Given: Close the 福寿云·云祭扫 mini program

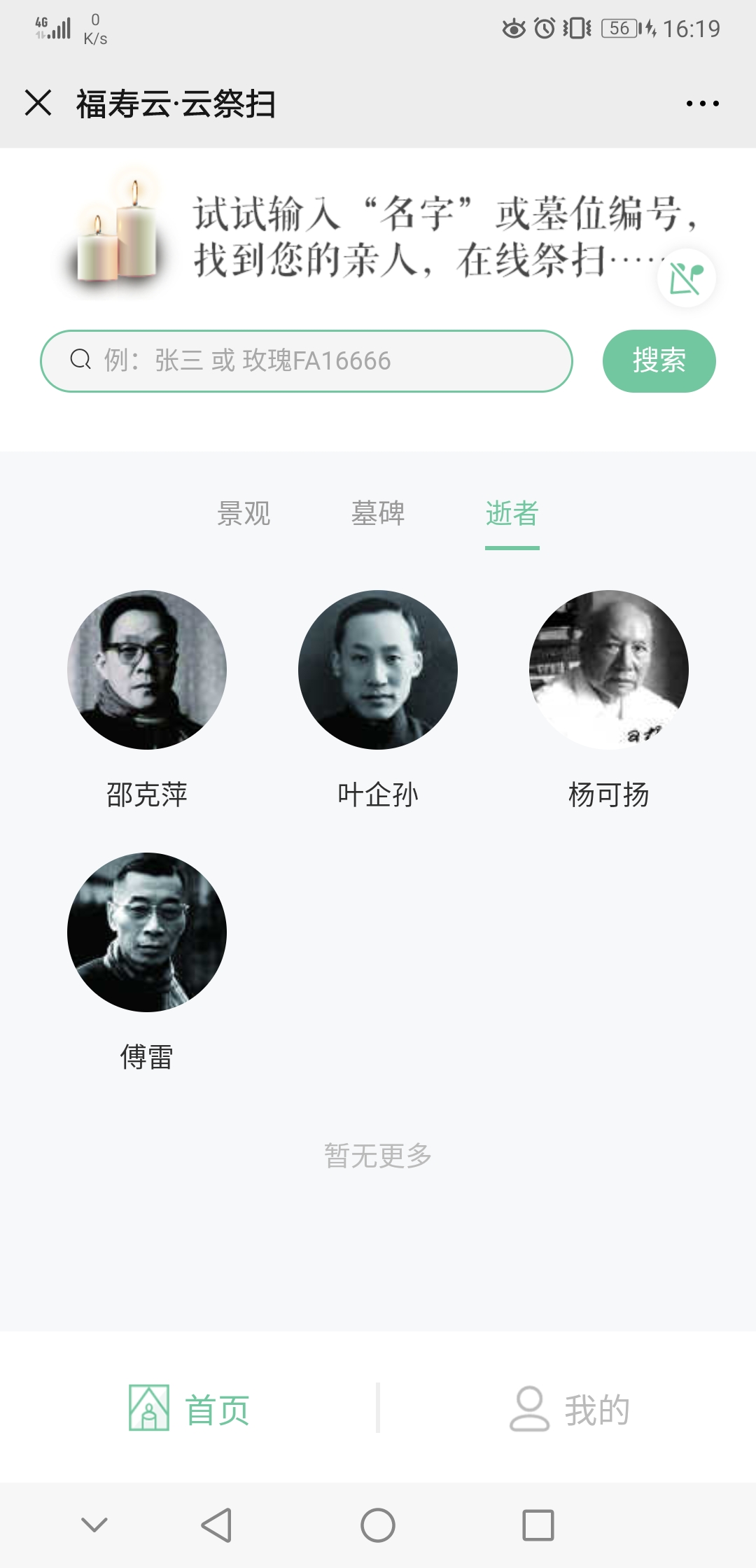Looking at the screenshot, I should [38, 103].
